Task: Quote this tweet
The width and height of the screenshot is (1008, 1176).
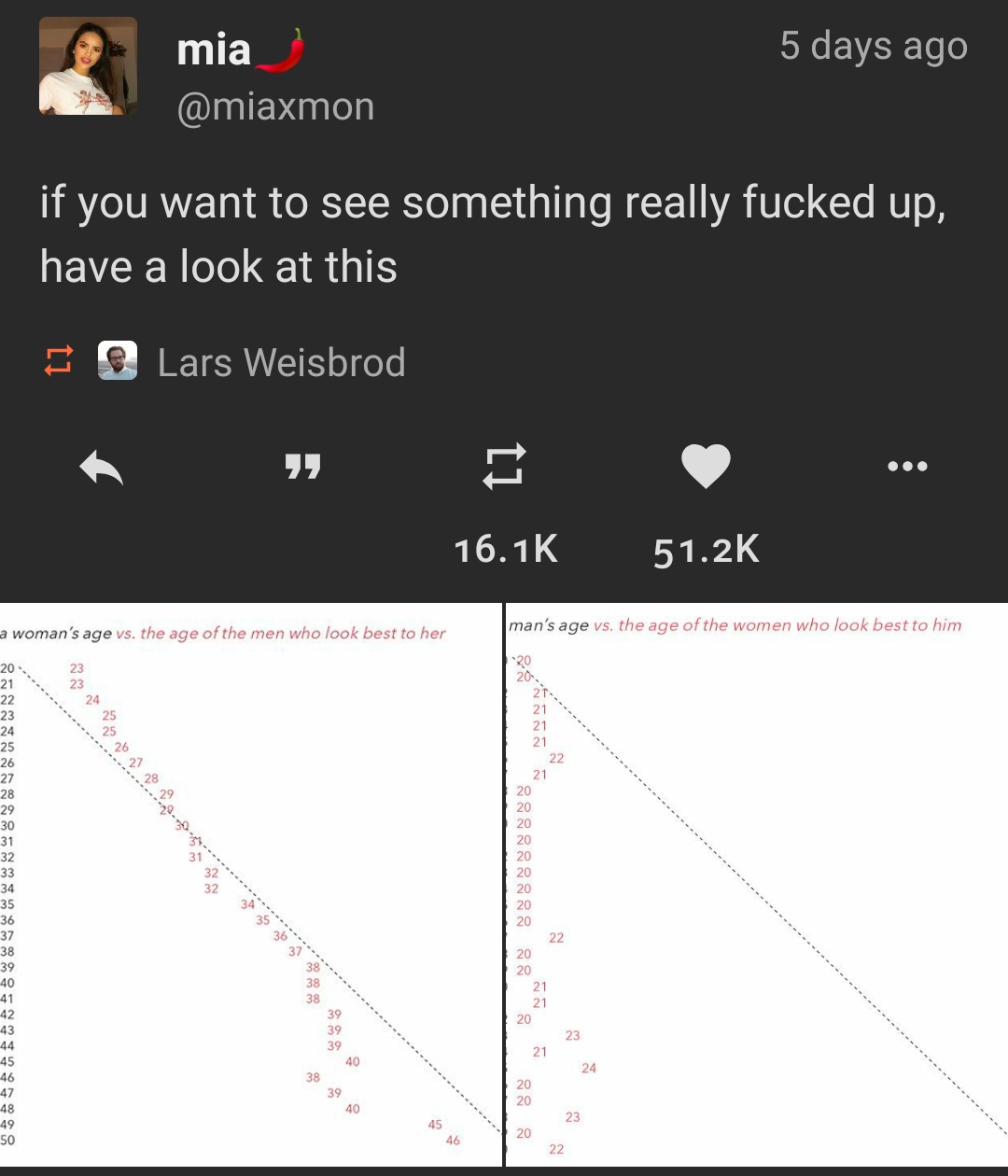Action: (302, 467)
